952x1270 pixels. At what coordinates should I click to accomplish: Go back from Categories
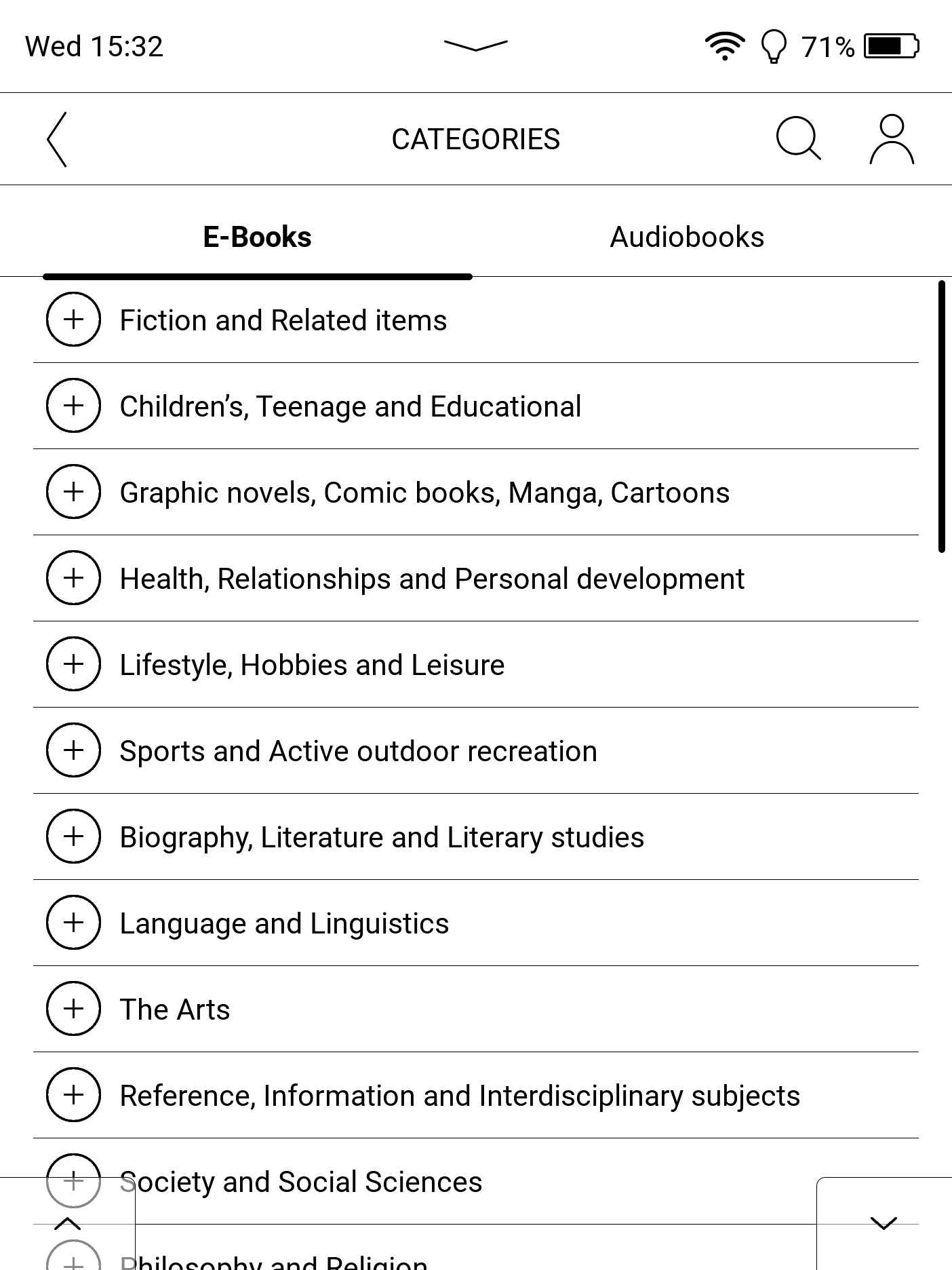(57, 140)
